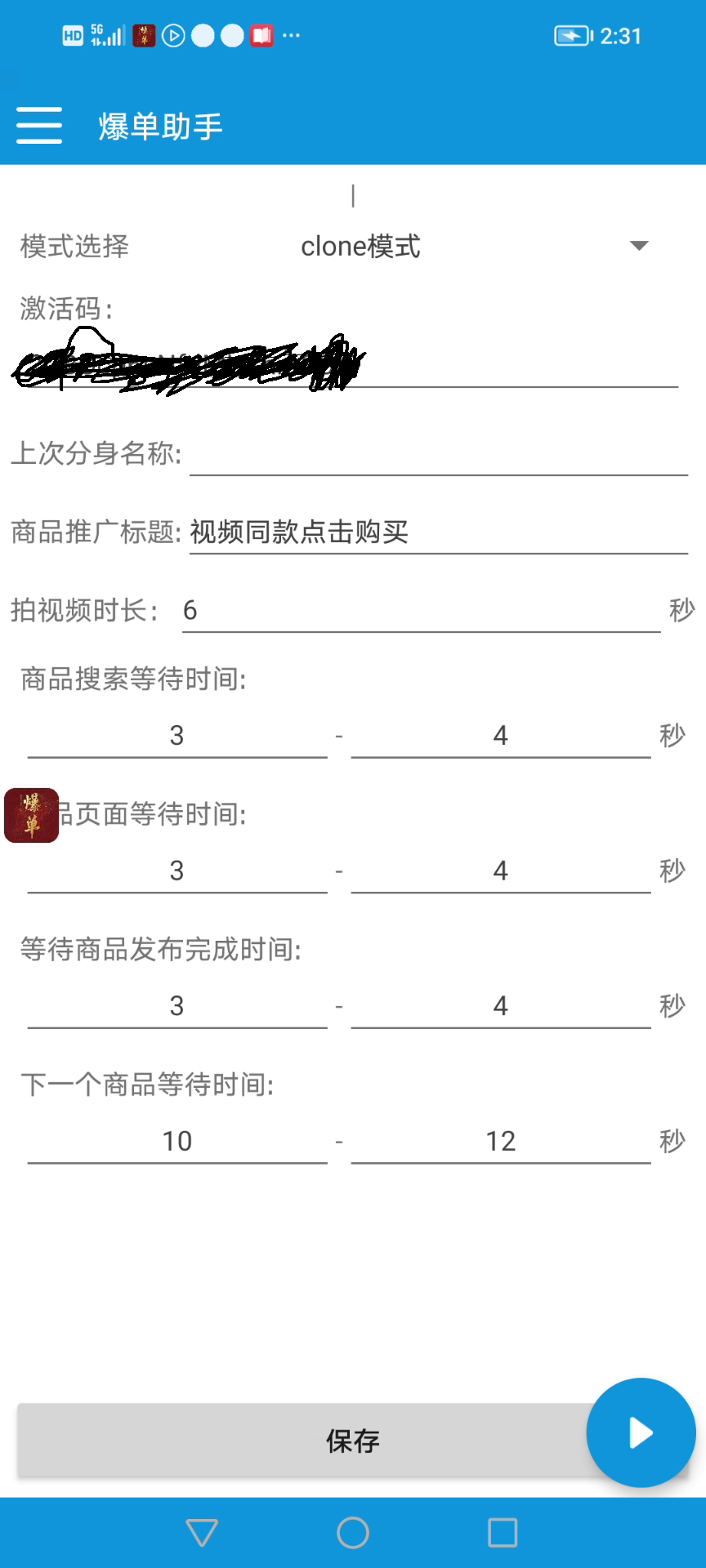Screen dimensions: 706x1568
Task: Edit minimum 下一个商品等待时间 value 10
Action: [177, 1141]
